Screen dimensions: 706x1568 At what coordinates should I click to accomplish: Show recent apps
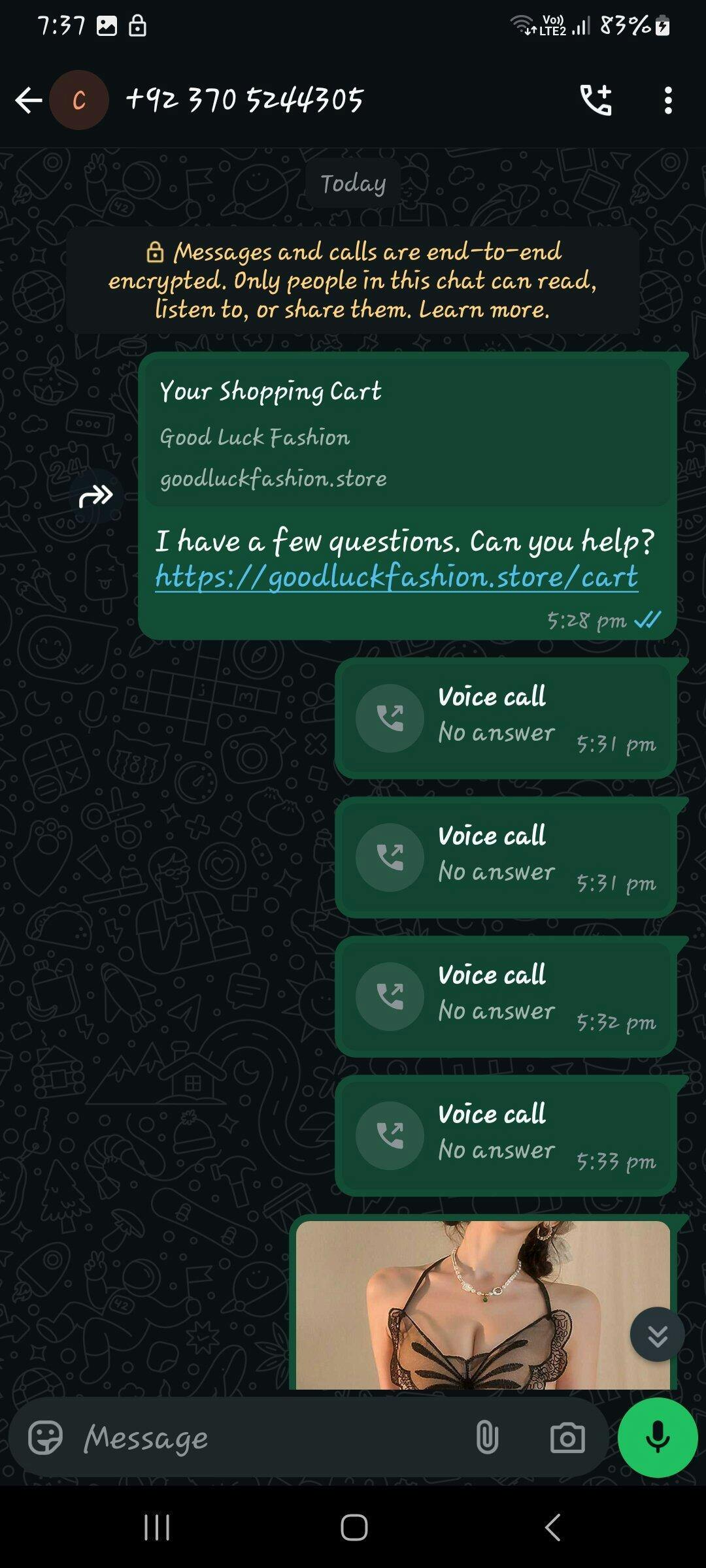pyautogui.click(x=157, y=1527)
